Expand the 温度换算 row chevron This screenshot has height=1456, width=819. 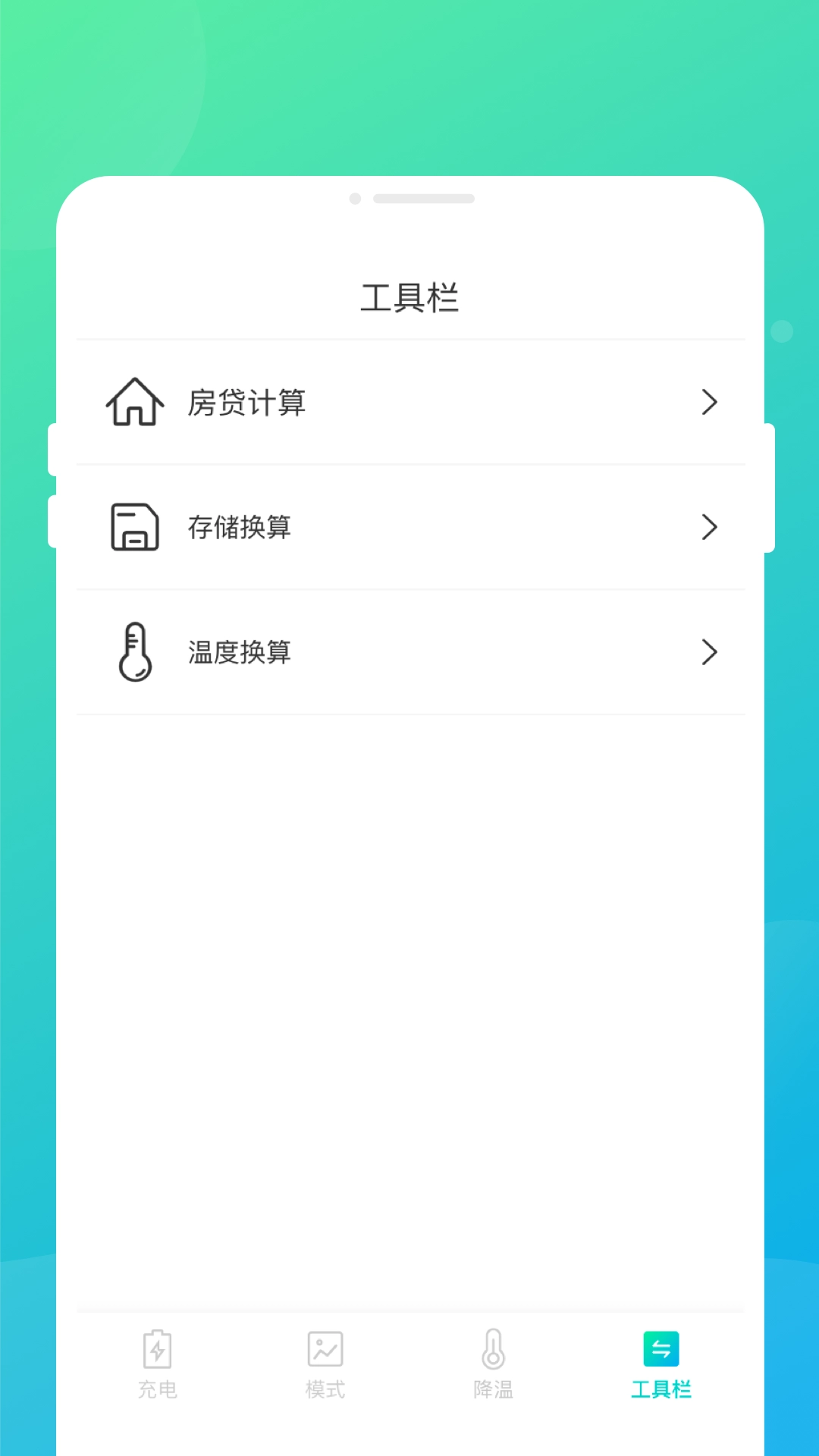710,652
